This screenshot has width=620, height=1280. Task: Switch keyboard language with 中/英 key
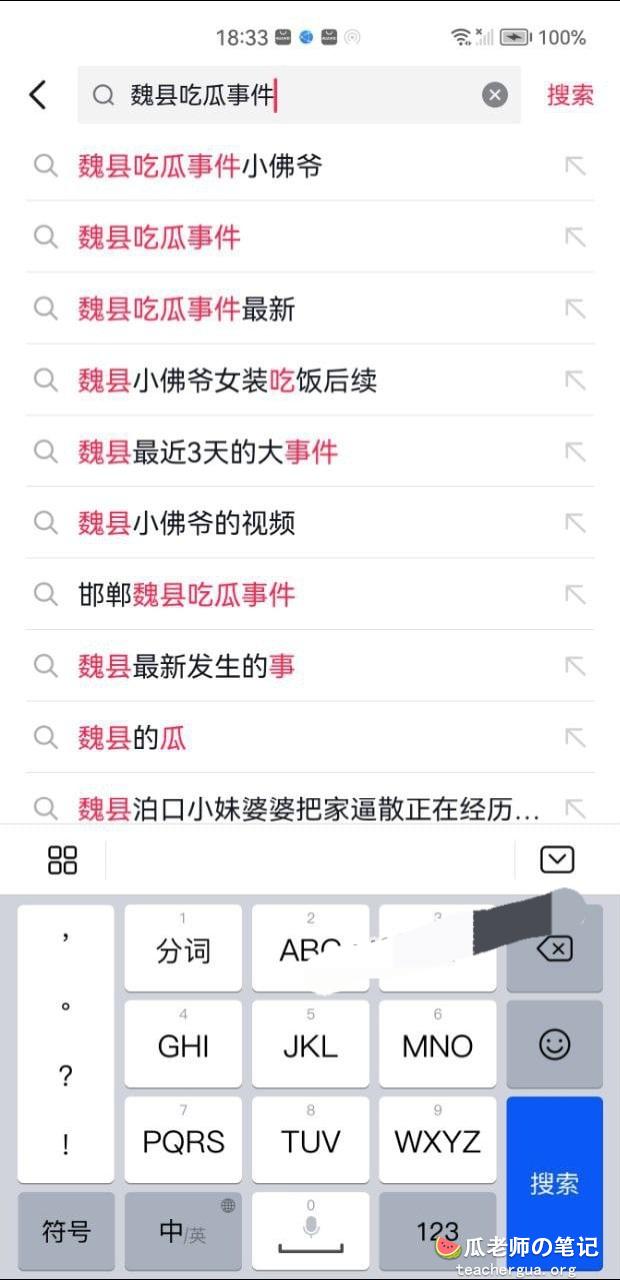pos(183,1233)
